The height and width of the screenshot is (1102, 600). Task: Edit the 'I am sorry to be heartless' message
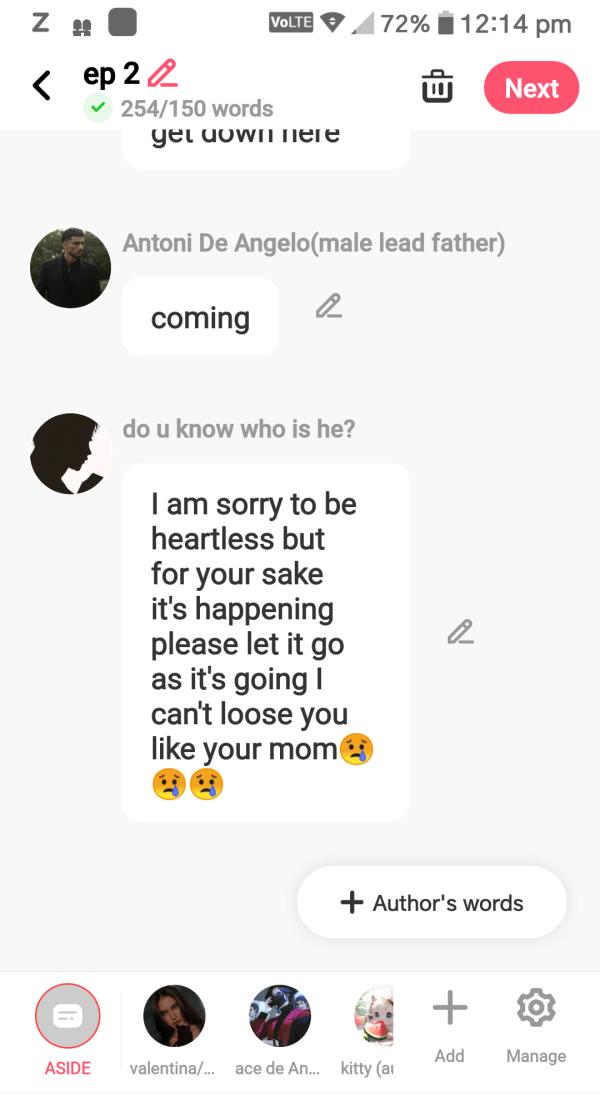460,632
